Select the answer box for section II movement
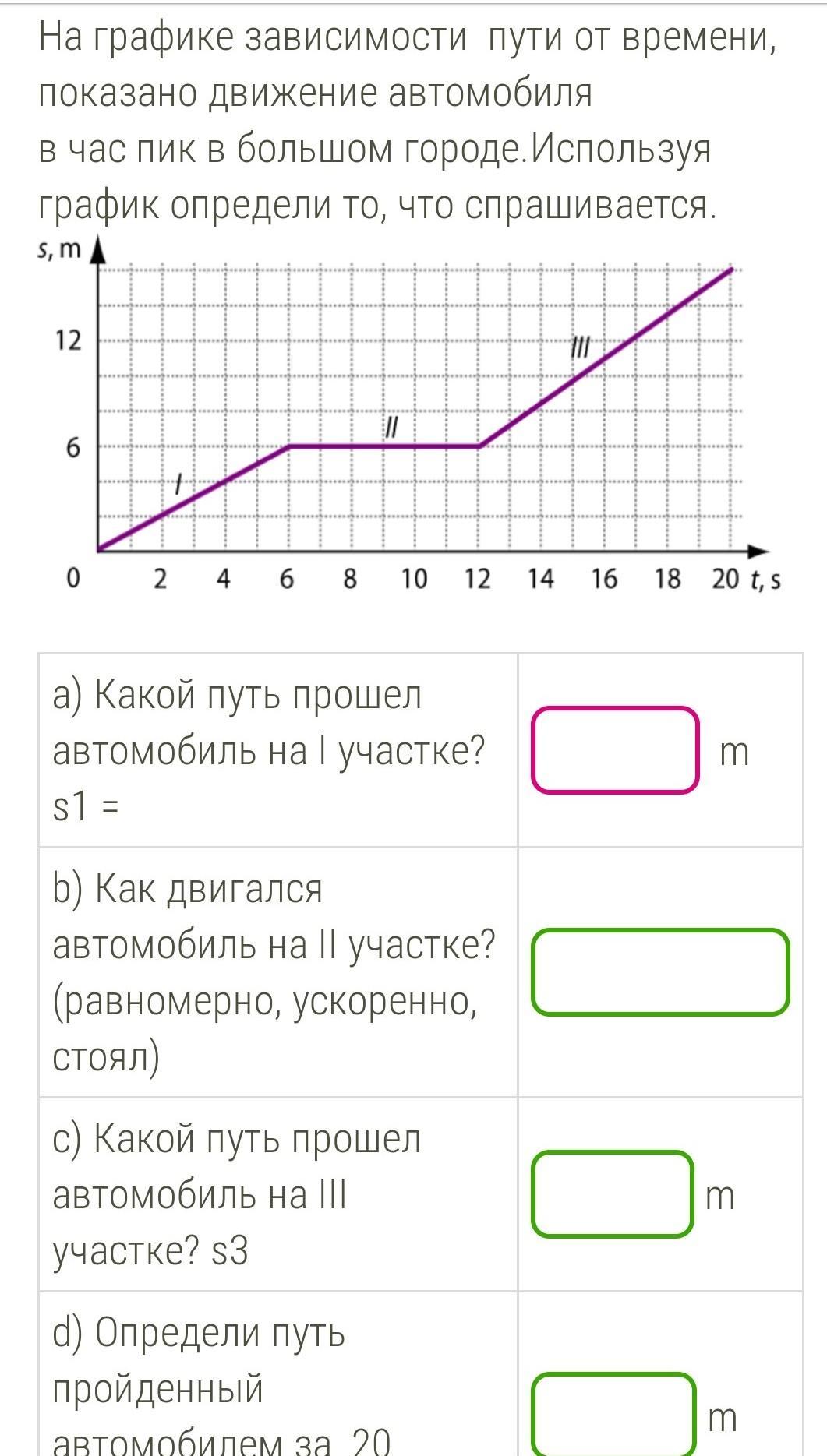The width and height of the screenshot is (827, 1456). point(660,971)
